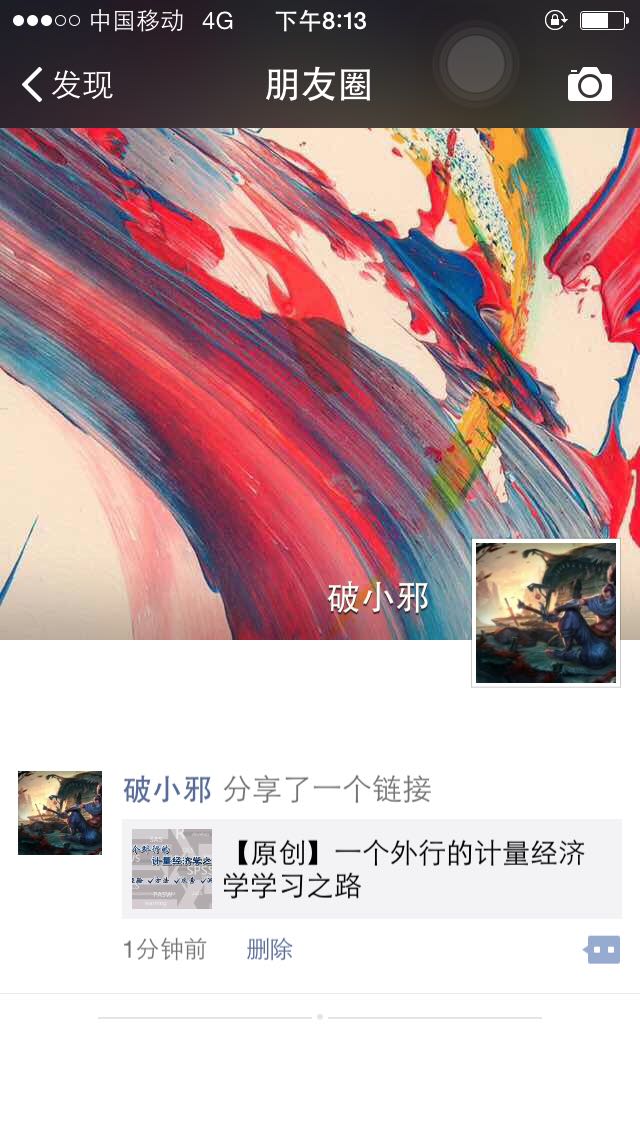Viewport: 640px width, 1136px height.
Task: Open shared link 【原创】一个外行的计量经济学学习之路
Action: (372, 868)
